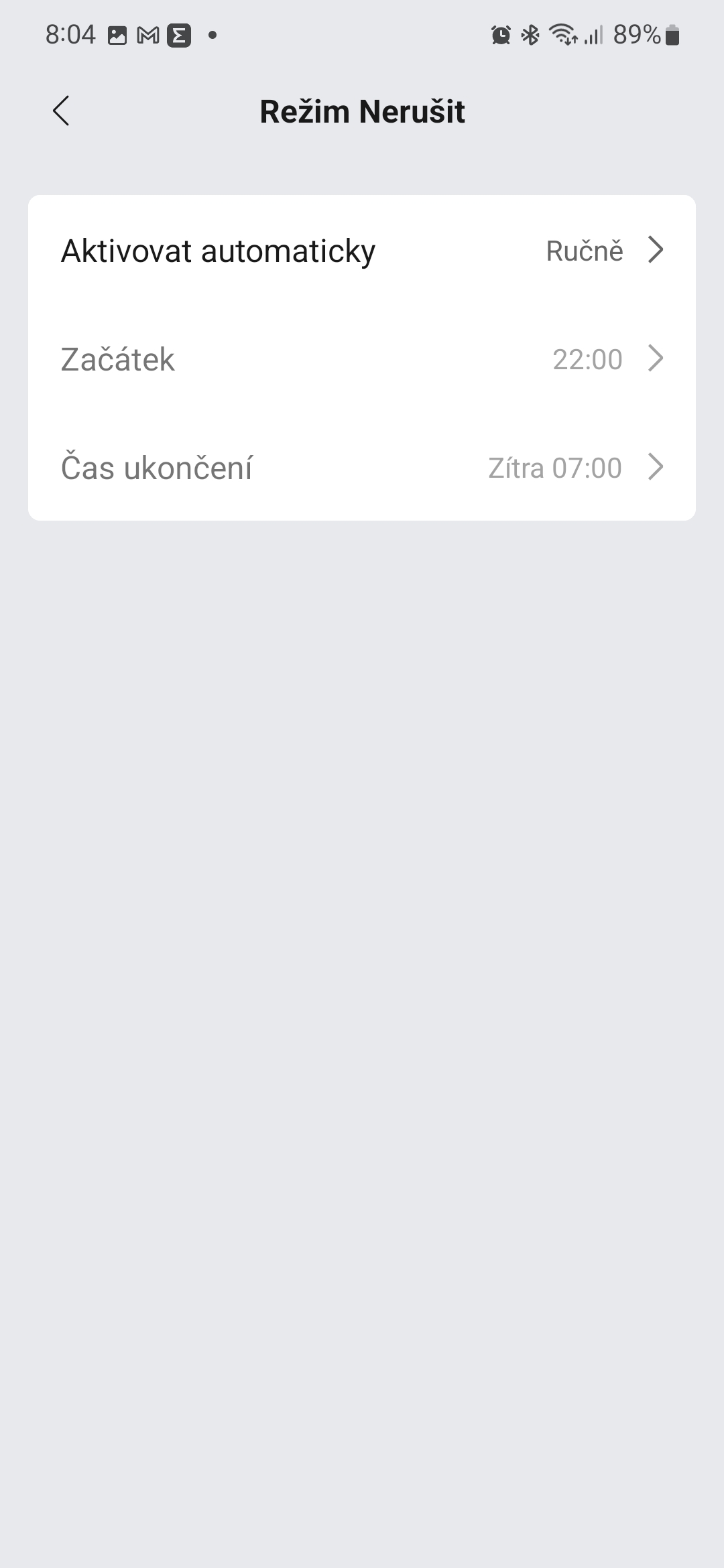Select the 22:00 start time value
The width and height of the screenshot is (724, 1568).
(587, 358)
